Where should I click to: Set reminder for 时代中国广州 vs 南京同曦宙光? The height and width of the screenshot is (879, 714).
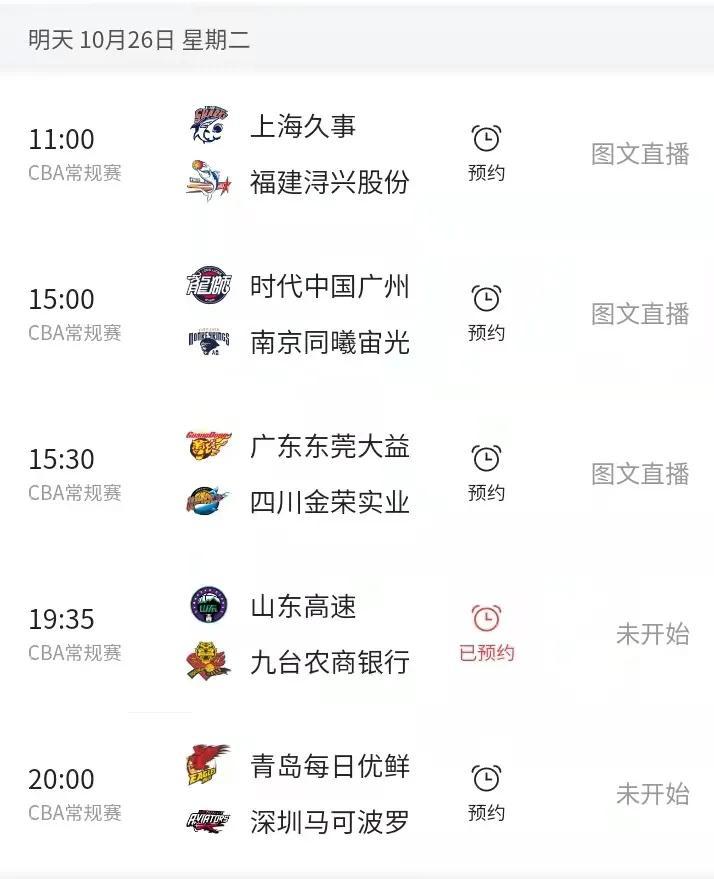(x=486, y=311)
